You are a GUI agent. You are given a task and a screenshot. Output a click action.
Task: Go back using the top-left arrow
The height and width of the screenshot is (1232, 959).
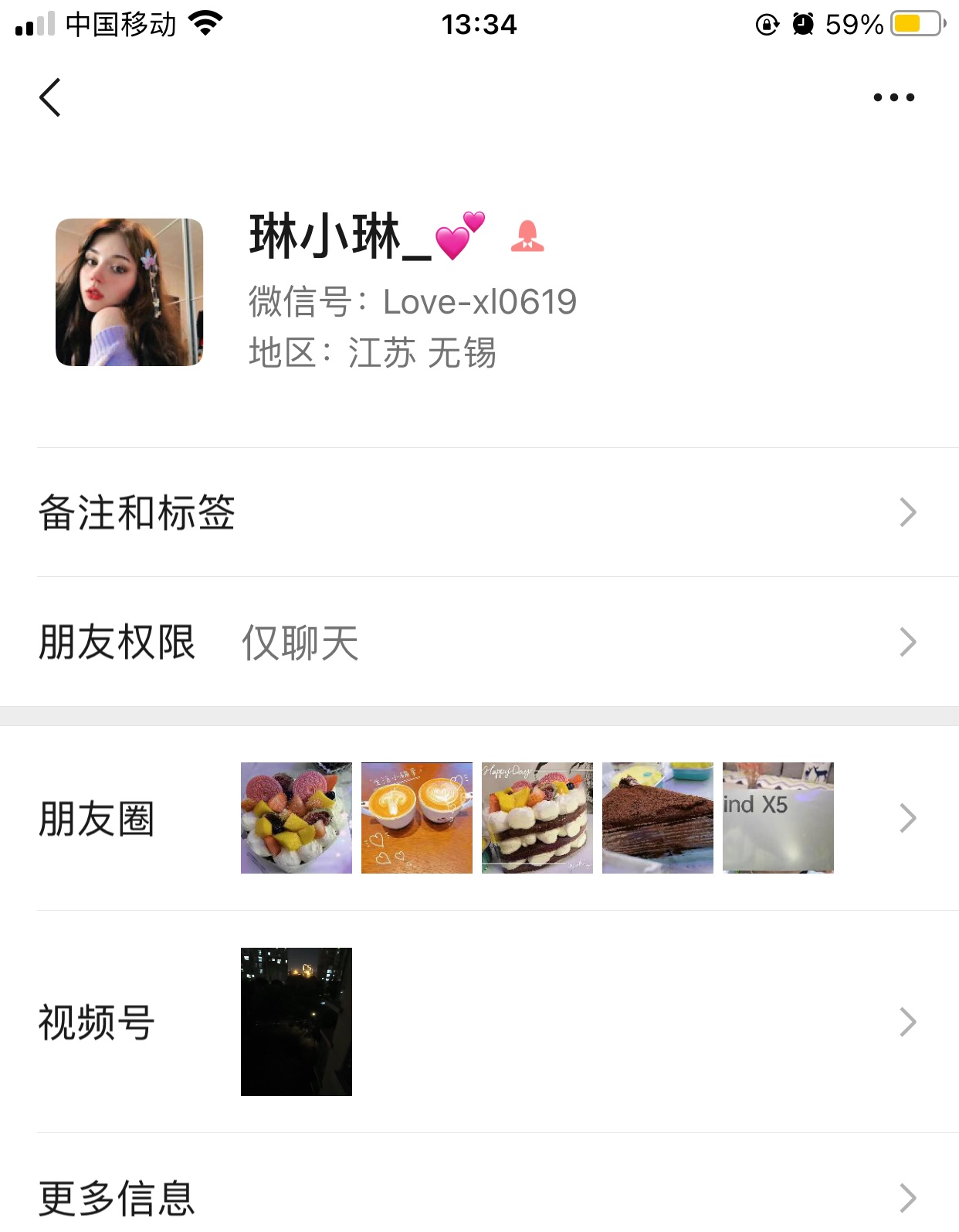(x=50, y=97)
